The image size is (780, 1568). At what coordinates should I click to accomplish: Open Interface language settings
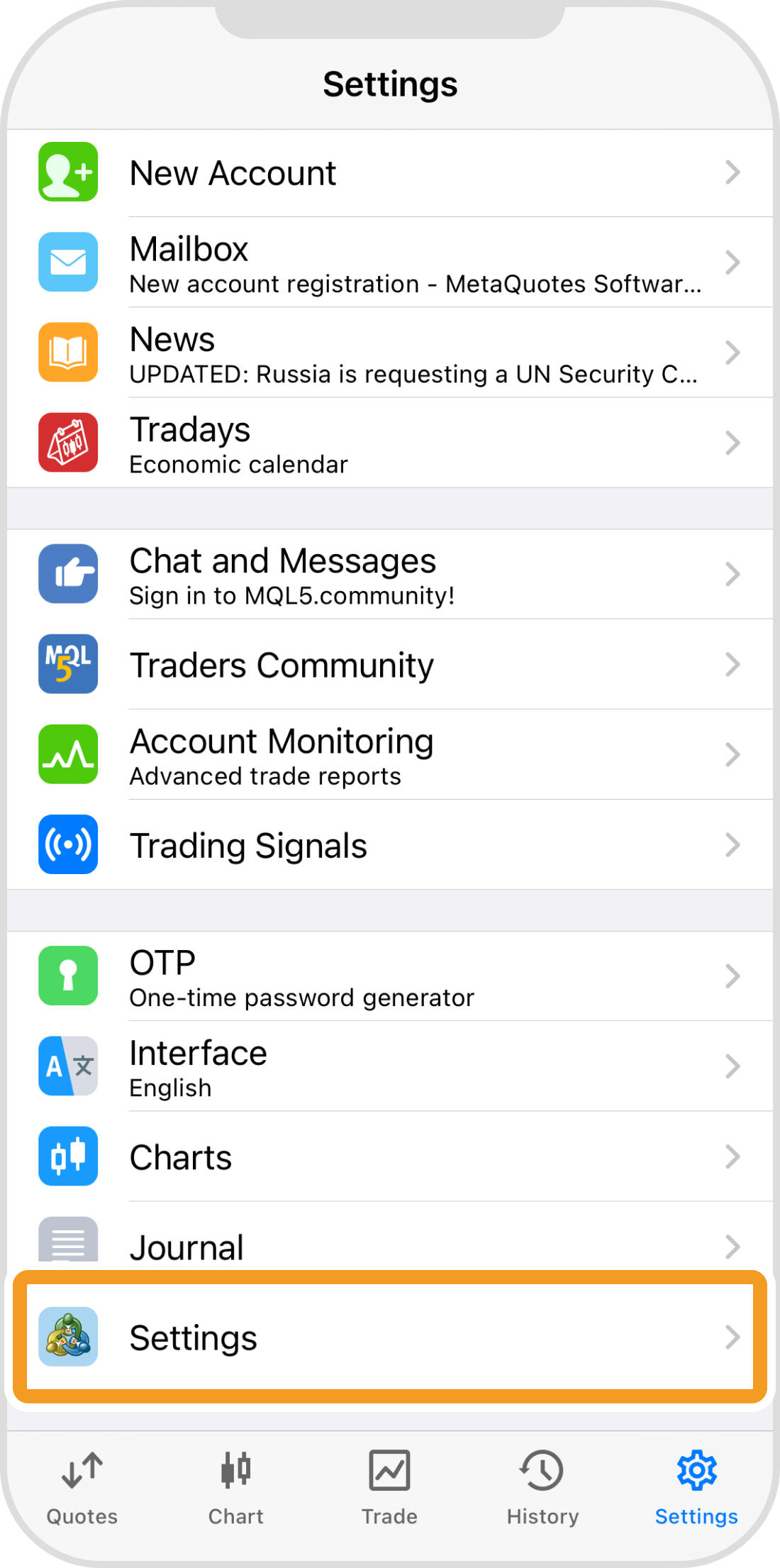pyautogui.click(x=390, y=1067)
